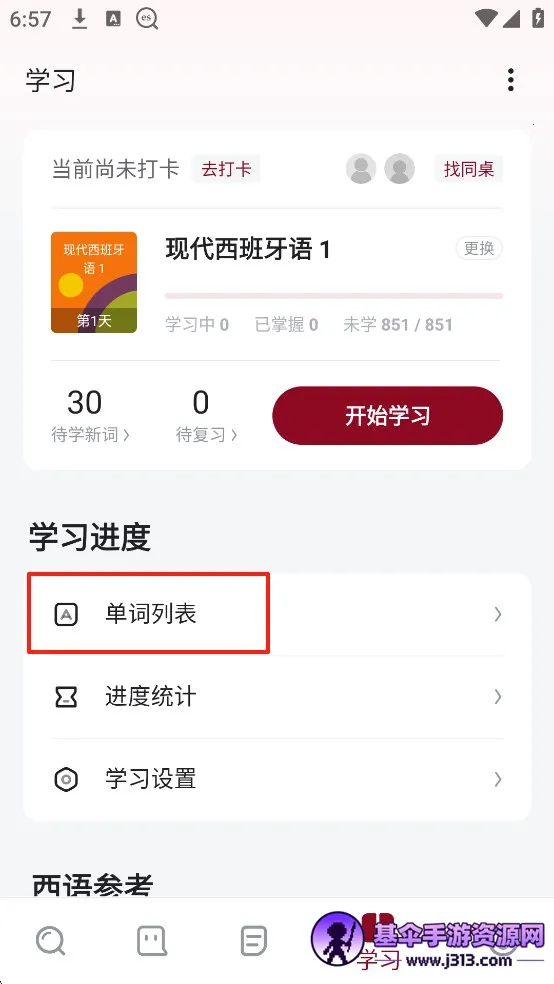554x984 pixels.
Task: Tap 更换 to change the textbook
Action: tap(479, 249)
